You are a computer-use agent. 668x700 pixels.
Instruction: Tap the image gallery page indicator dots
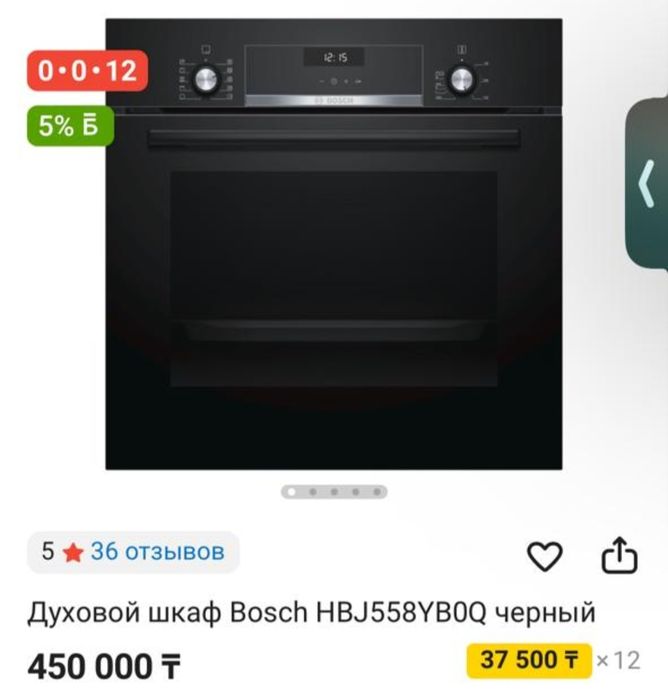pyautogui.click(x=334, y=491)
